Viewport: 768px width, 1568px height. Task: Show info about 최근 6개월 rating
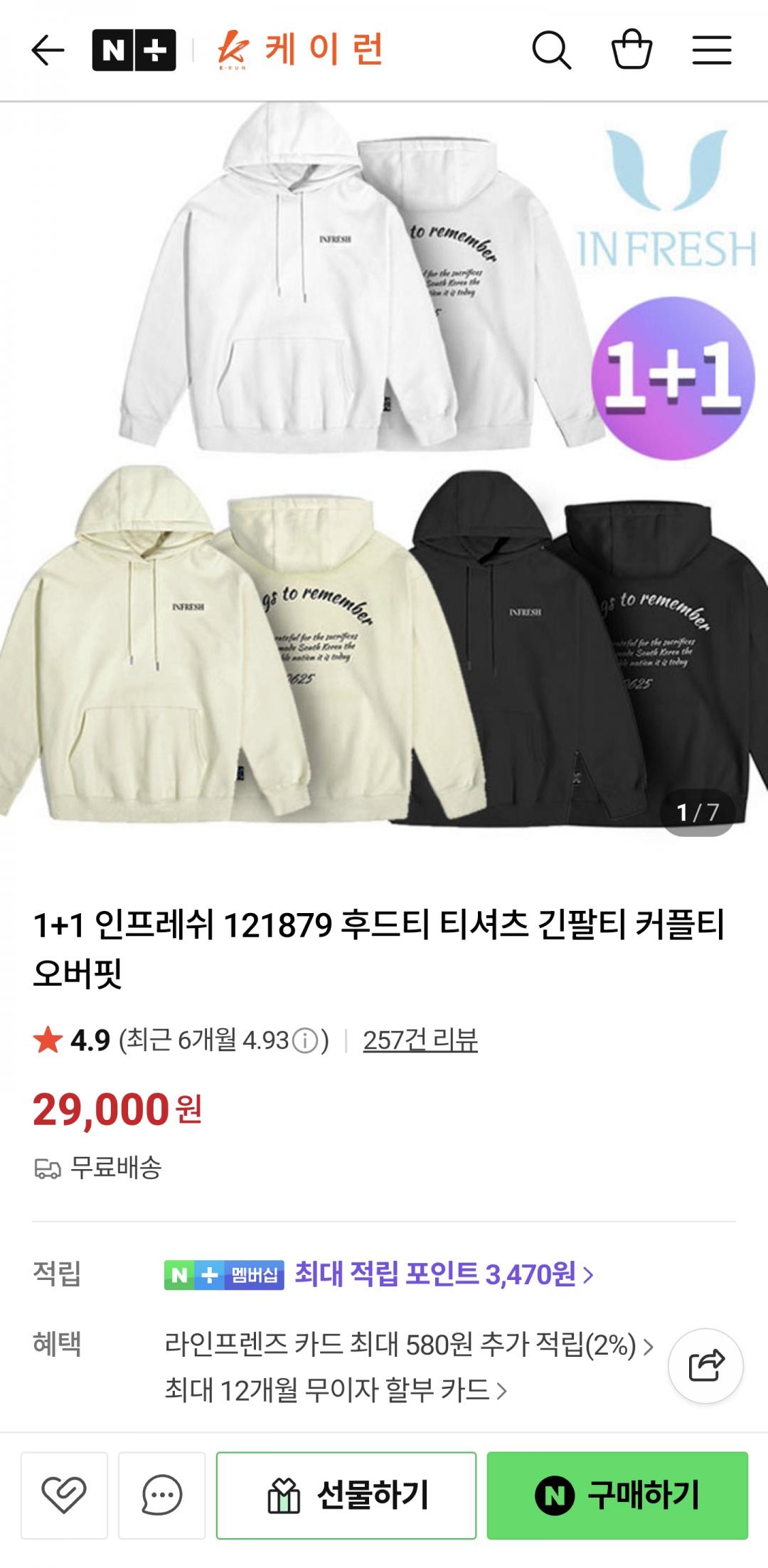coord(305,1041)
